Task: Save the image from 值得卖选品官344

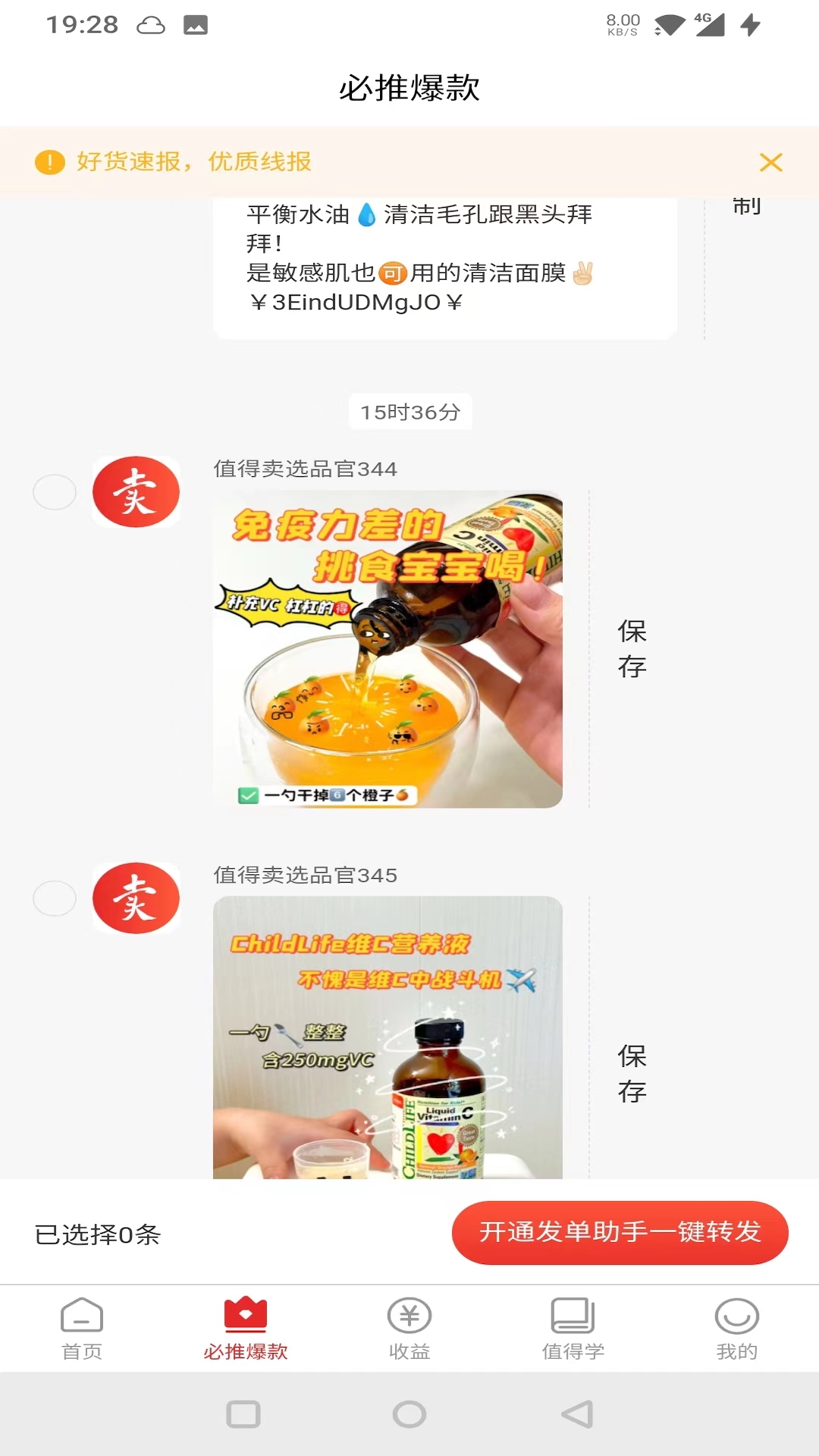Action: click(x=632, y=649)
